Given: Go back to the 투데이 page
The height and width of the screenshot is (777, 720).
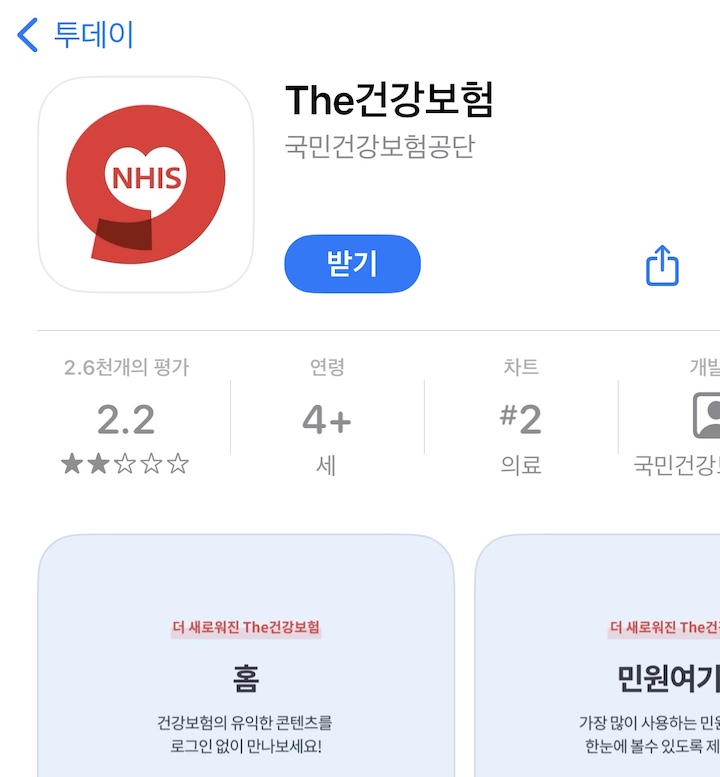Looking at the screenshot, I should pyautogui.click(x=75, y=35).
